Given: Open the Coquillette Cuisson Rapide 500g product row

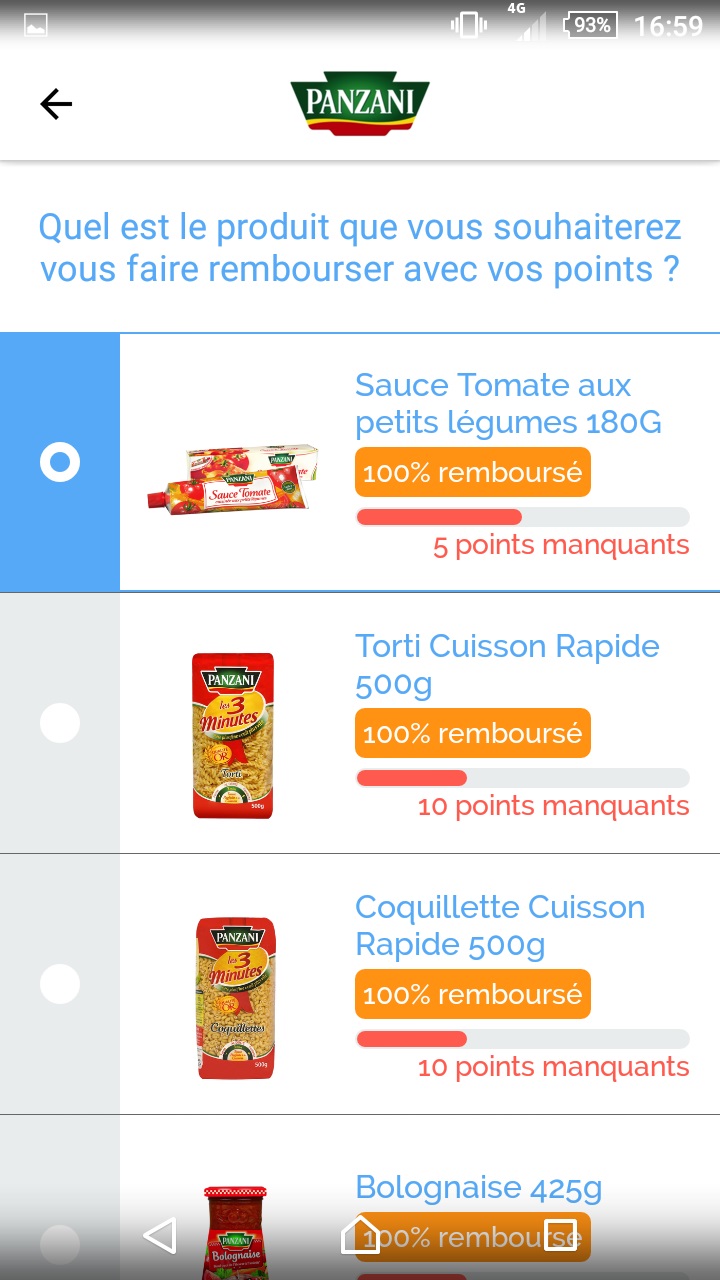Looking at the screenshot, I should coord(360,984).
